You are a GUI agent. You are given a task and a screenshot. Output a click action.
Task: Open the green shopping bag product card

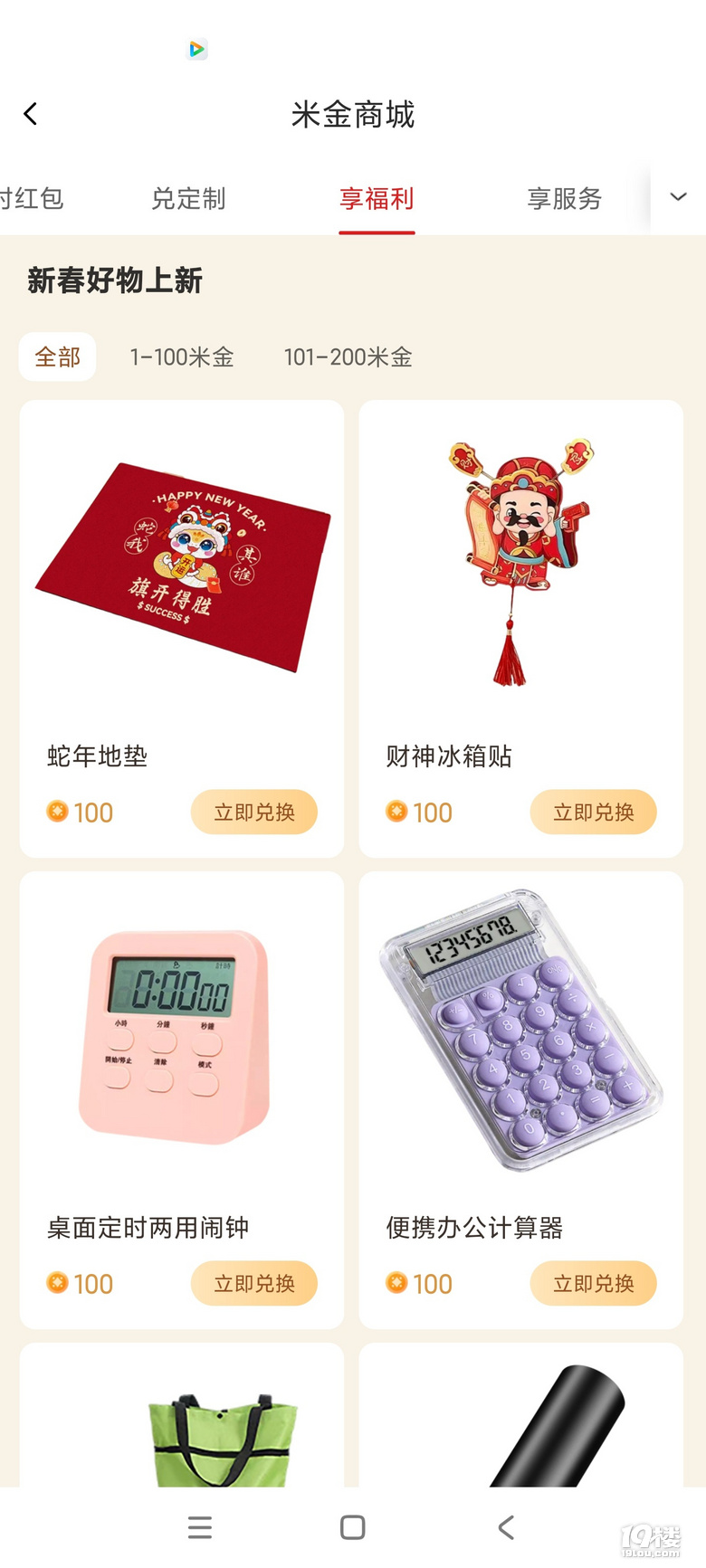coord(182,1415)
